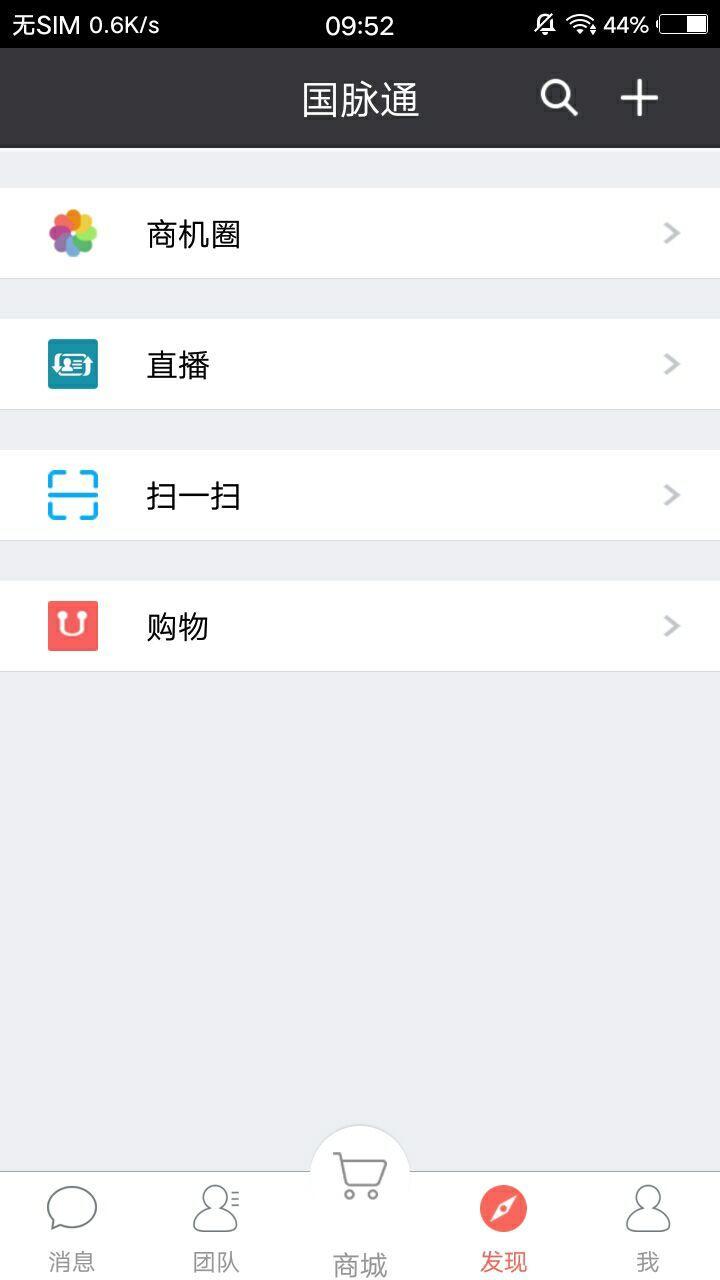
Task: Select the 发现 tab
Action: pyautogui.click(x=503, y=1228)
